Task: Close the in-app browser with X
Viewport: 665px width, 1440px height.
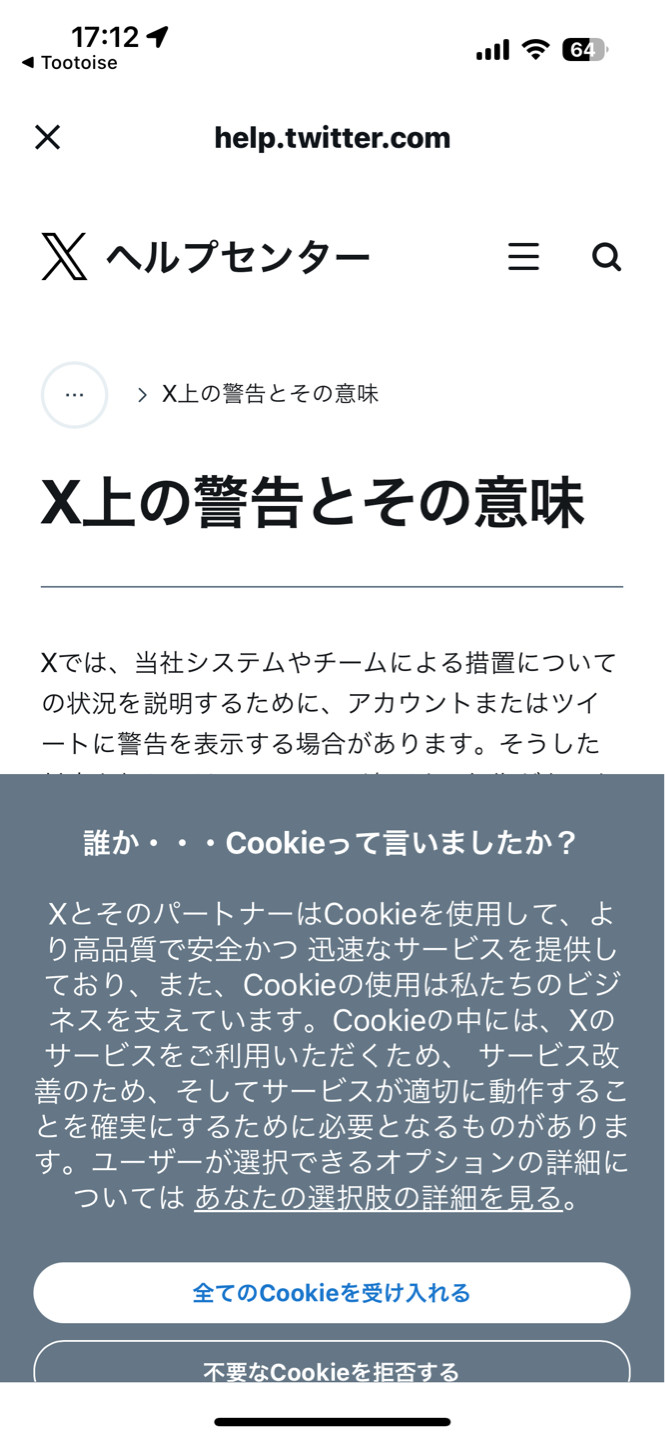Action: click(x=47, y=137)
